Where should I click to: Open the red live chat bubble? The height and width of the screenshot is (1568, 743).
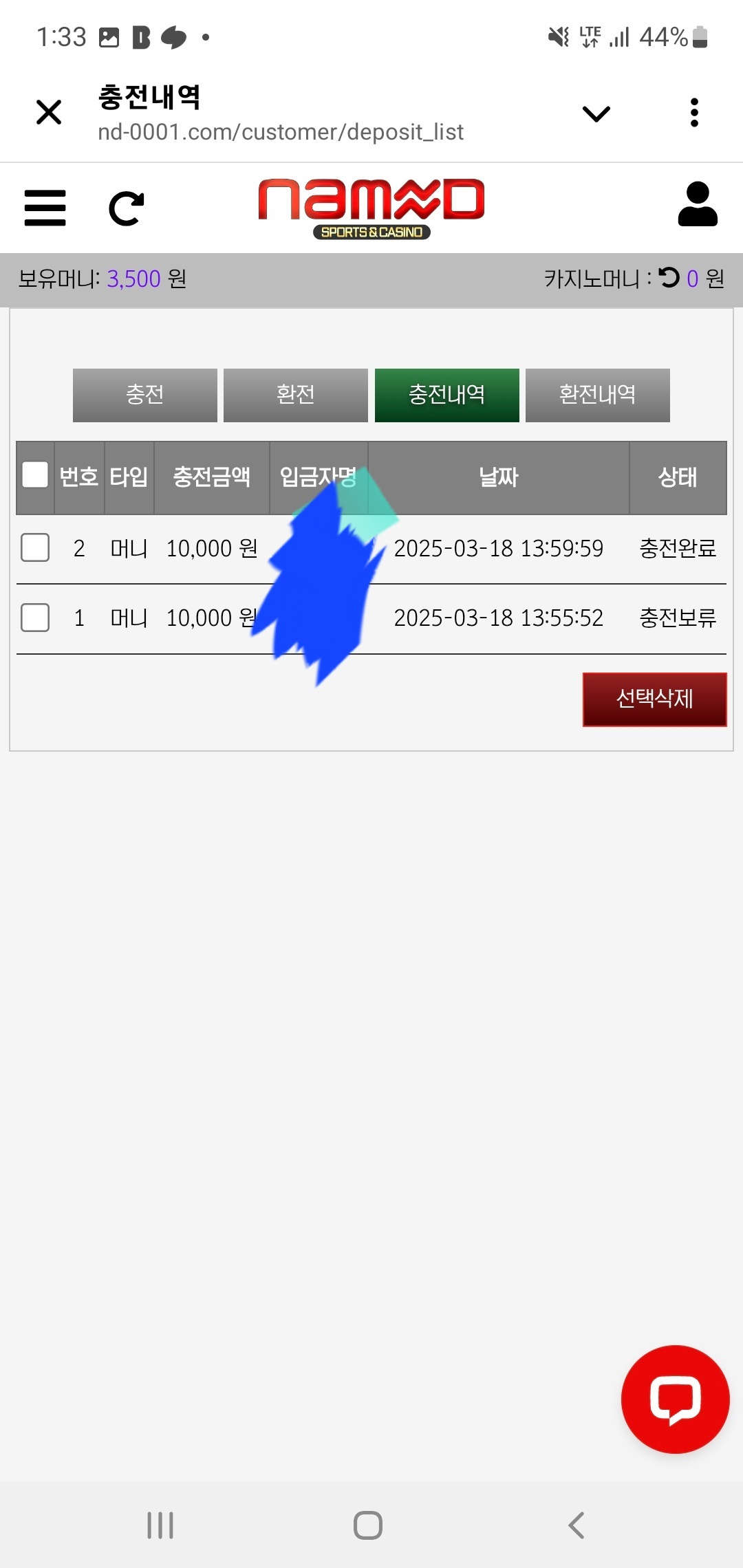pos(675,1399)
